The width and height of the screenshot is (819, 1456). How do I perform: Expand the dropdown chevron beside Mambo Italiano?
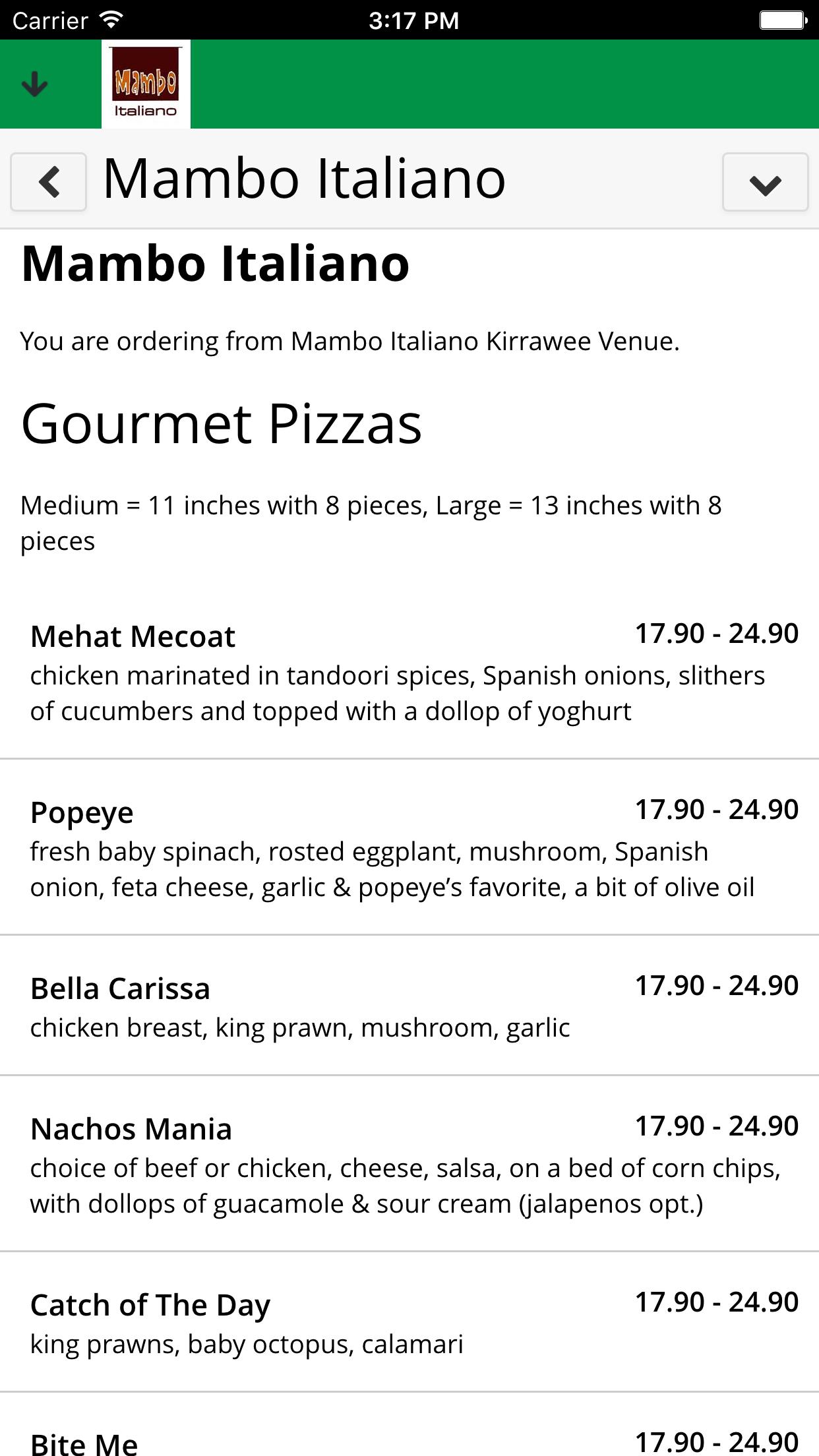(765, 183)
